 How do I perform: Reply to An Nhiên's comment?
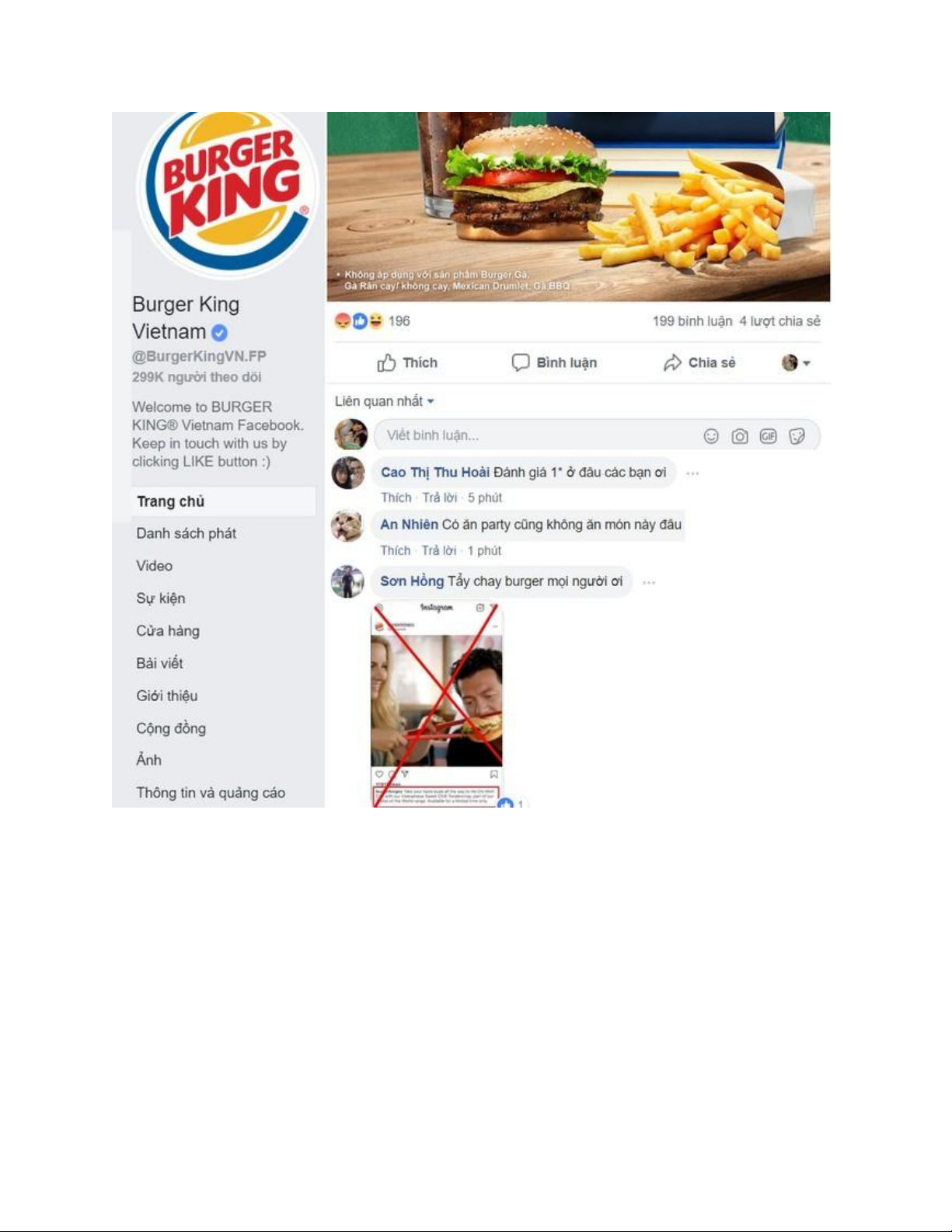click(x=439, y=550)
